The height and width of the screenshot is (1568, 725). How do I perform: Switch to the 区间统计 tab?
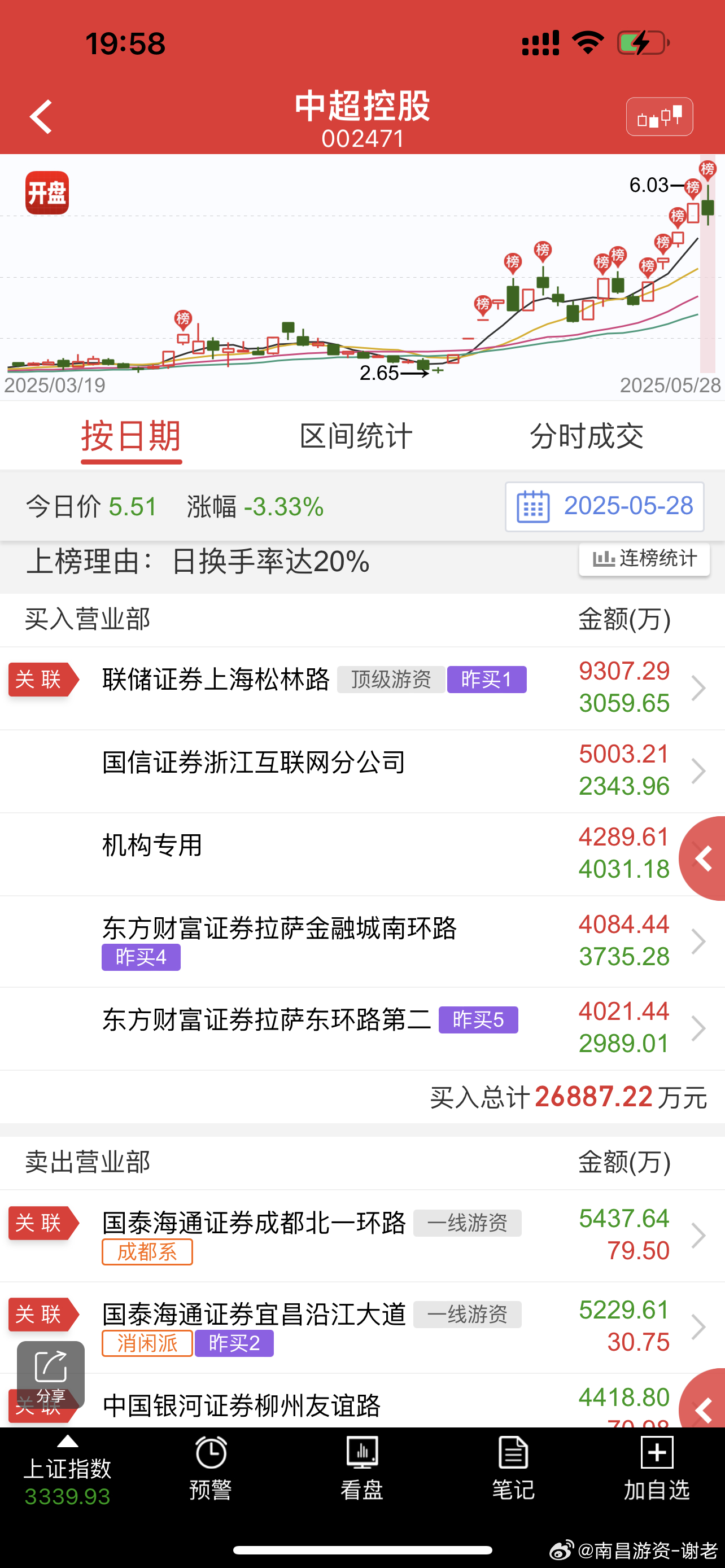click(x=356, y=436)
